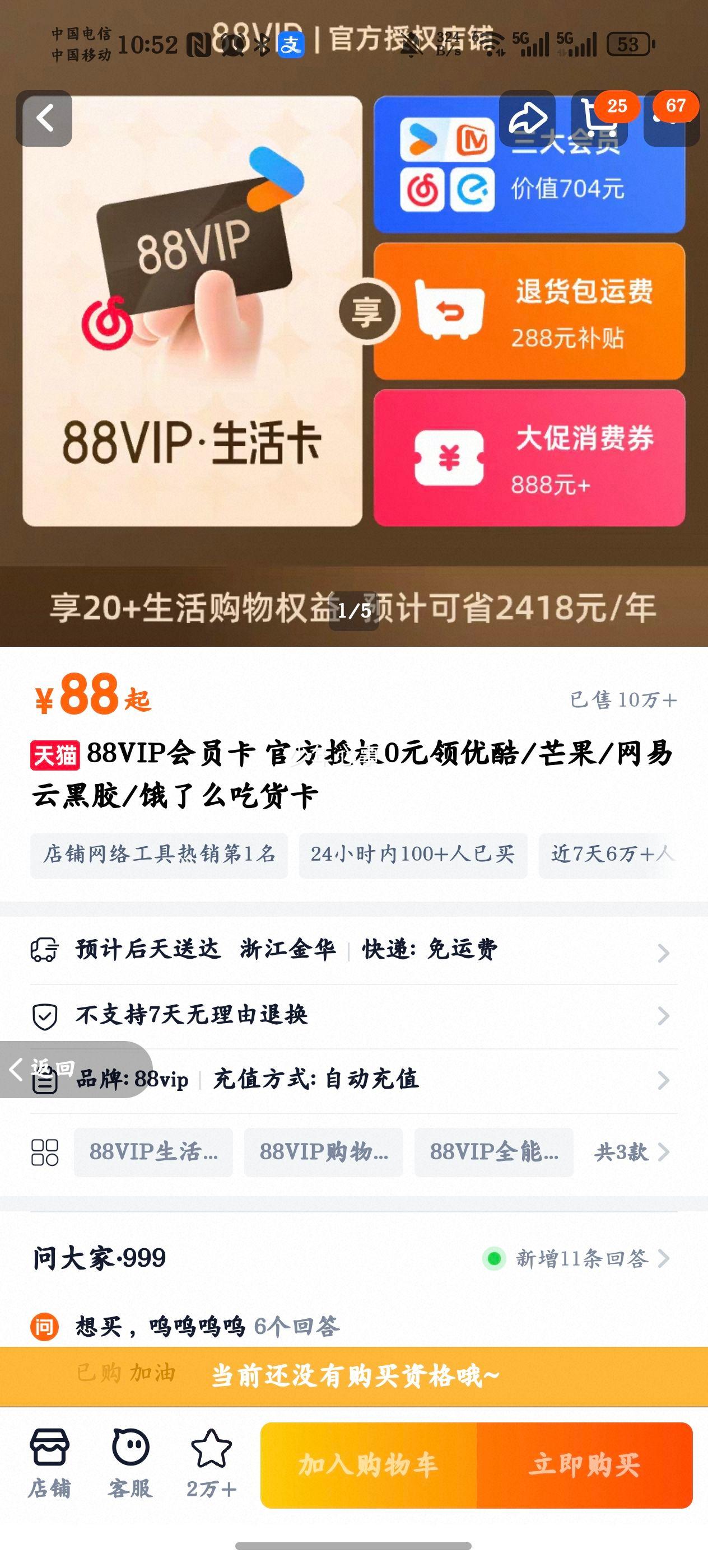The image size is (708, 1568).
Task: Expand the delivery info row for 浙江金华
Action: pos(353,951)
